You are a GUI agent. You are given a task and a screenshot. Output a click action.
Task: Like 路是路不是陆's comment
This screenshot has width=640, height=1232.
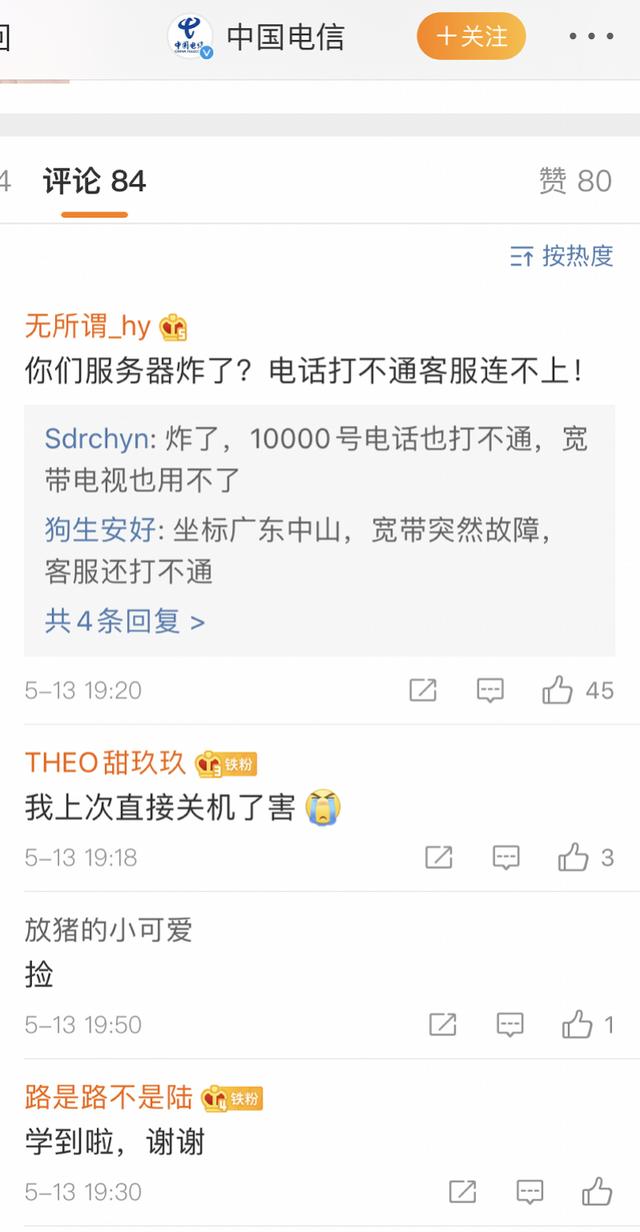point(597,1191)
